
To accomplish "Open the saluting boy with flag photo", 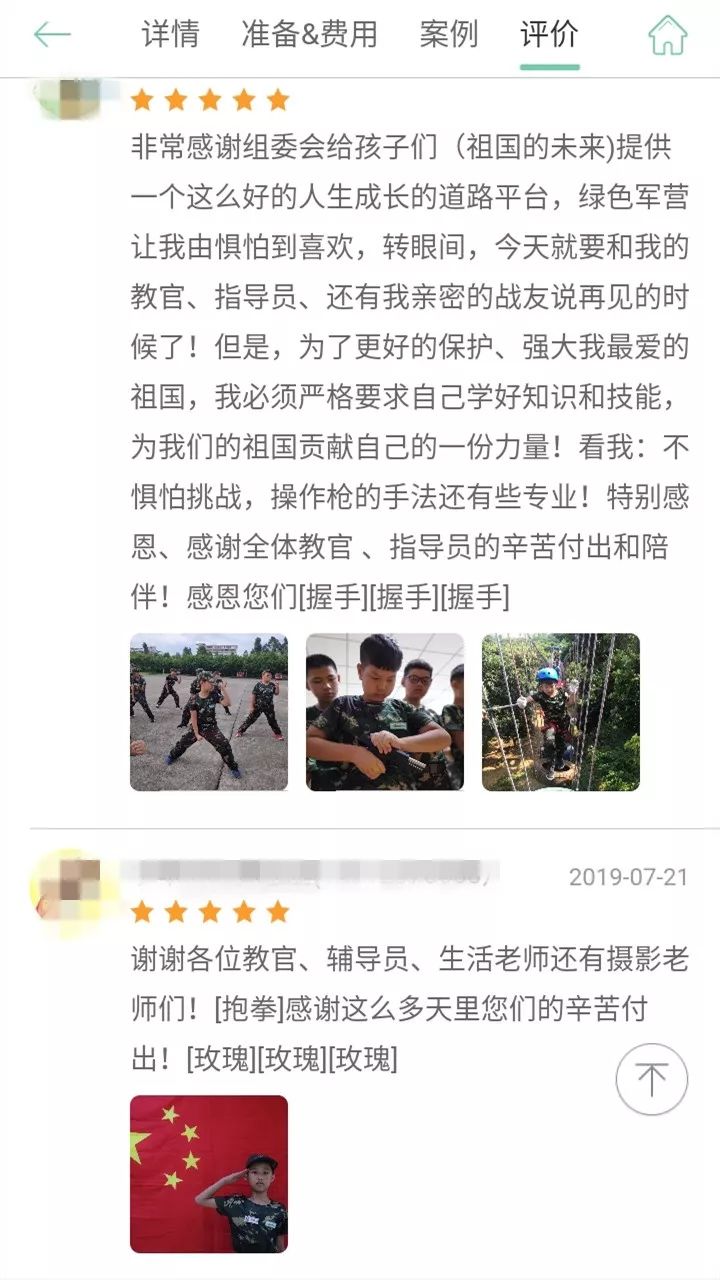I will tap(209, 1174).
